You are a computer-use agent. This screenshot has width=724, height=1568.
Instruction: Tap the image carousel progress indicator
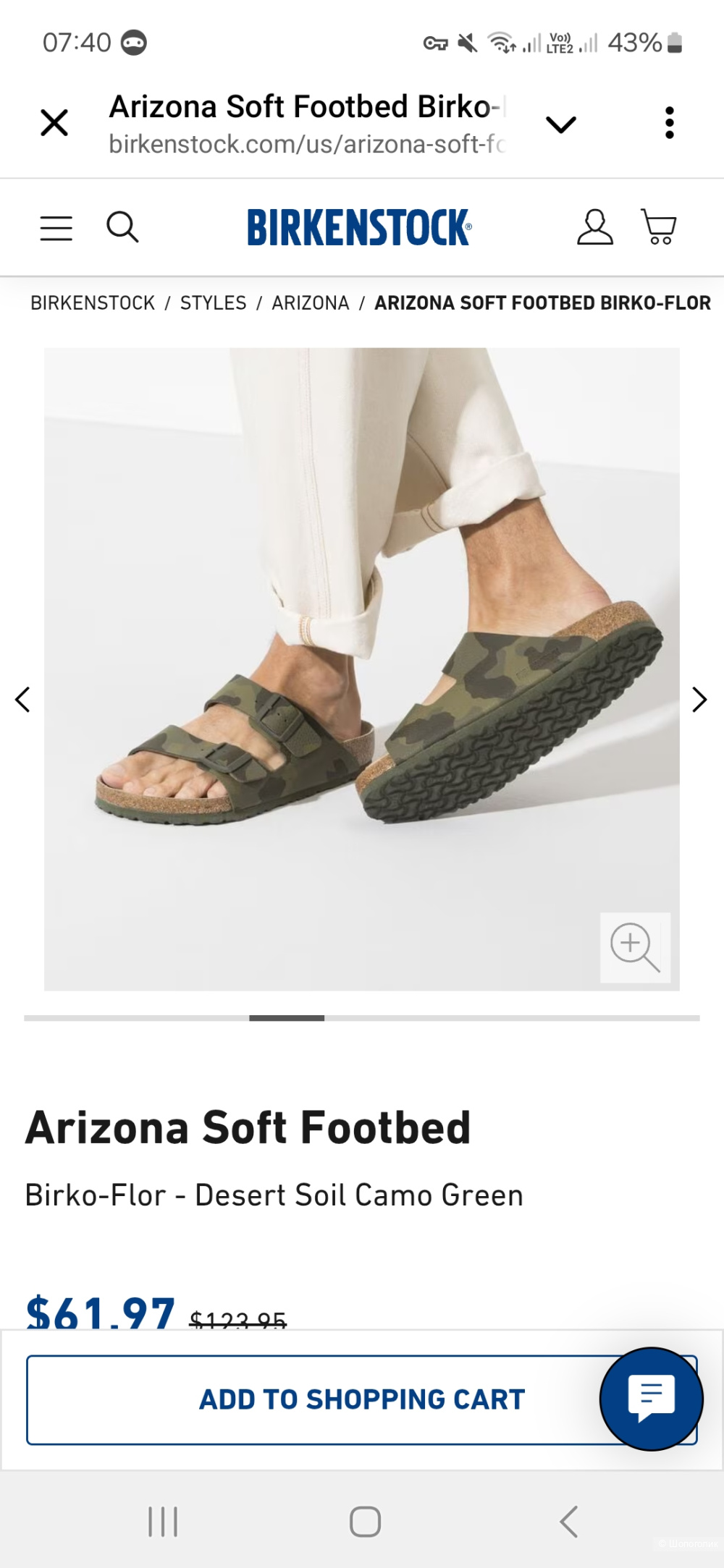(286, 1017)
